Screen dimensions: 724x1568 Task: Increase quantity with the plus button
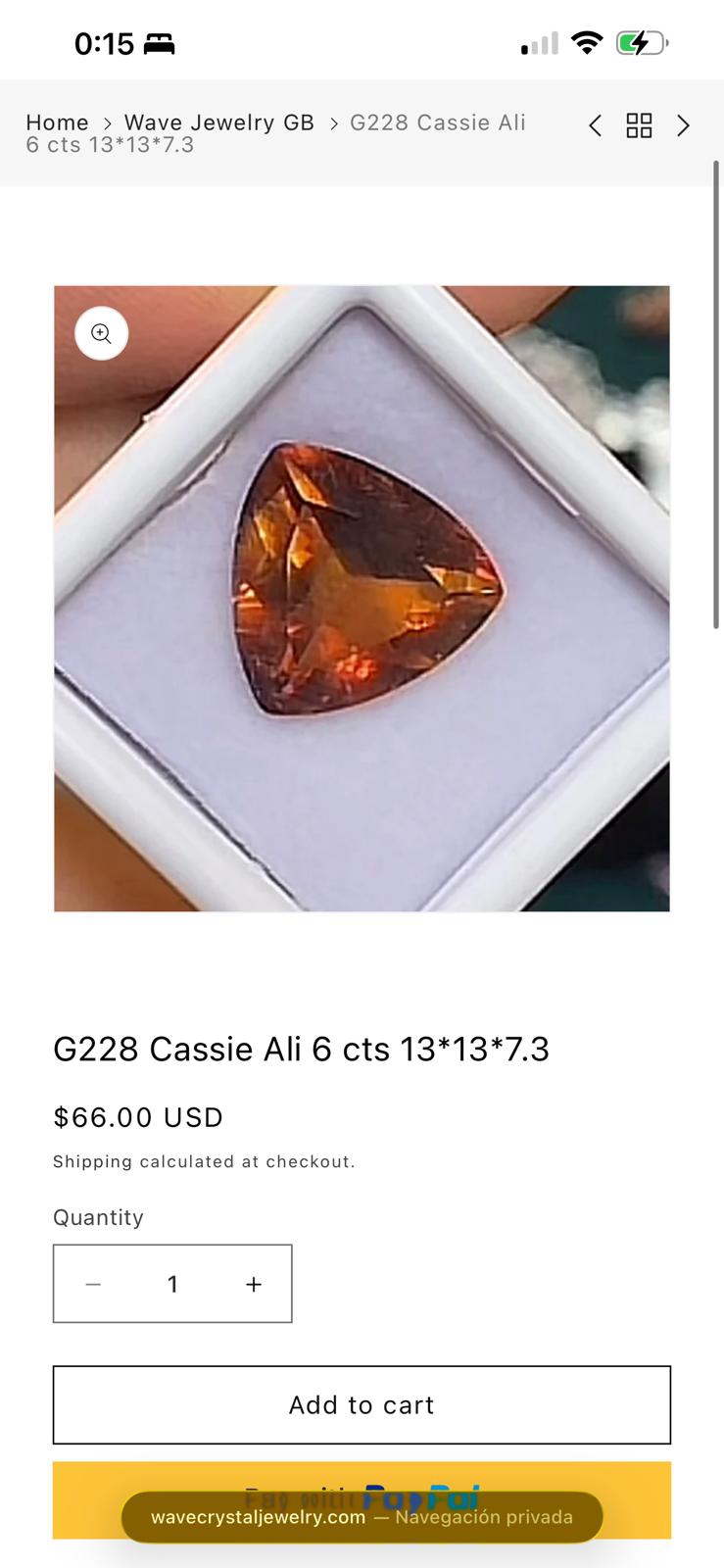pyautogui.click(x=254, y=1284)
